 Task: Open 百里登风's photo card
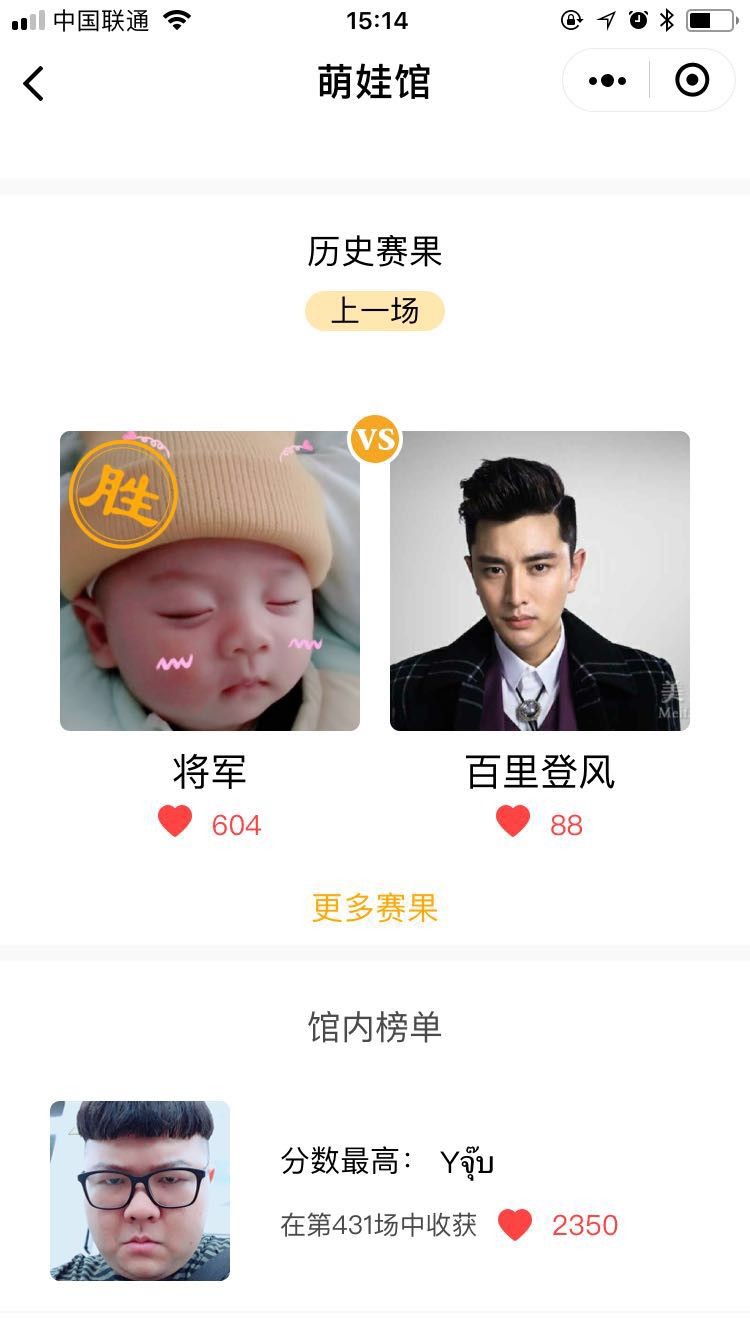point(540,581)
